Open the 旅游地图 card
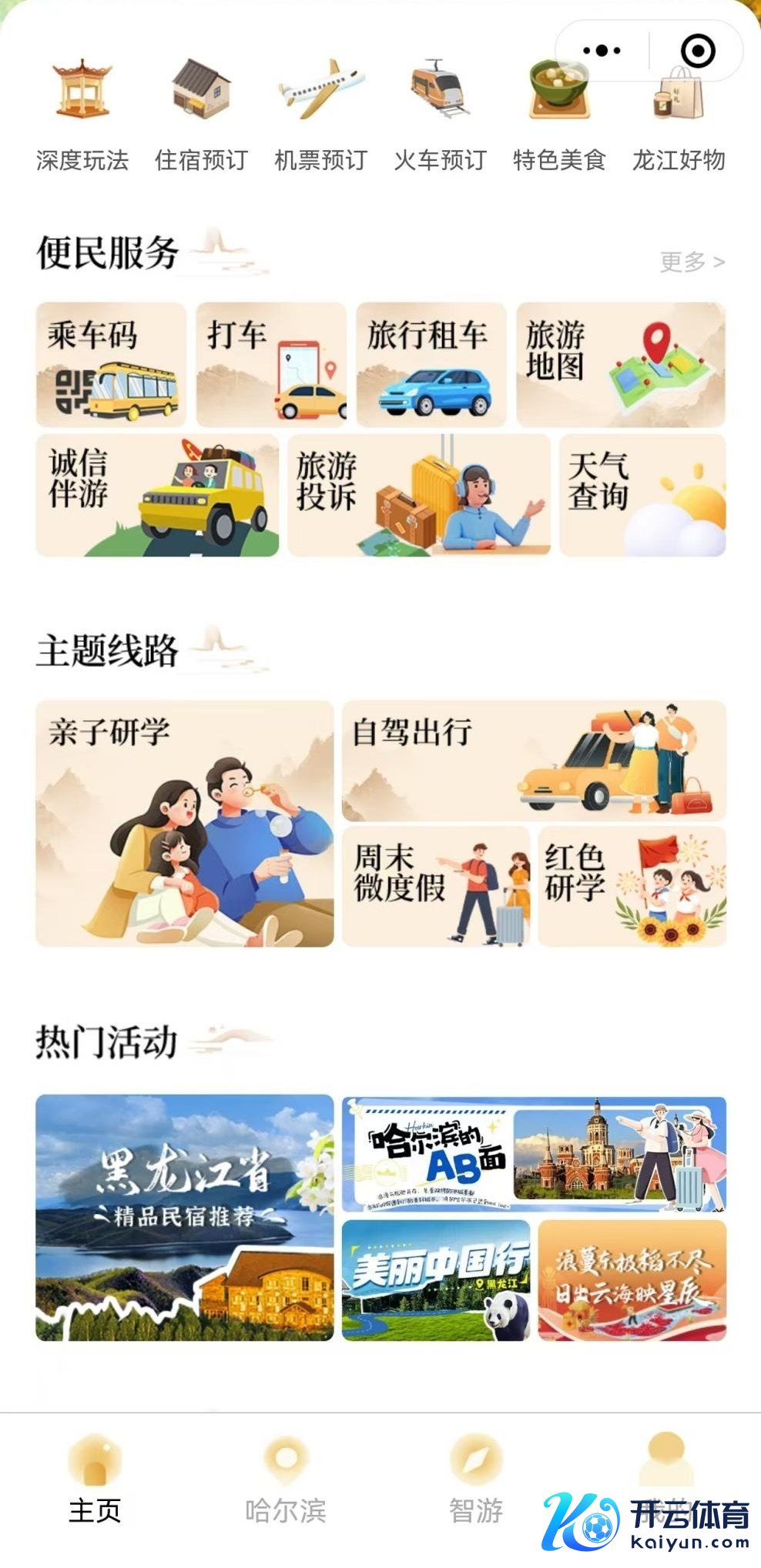 coord(621,365)
